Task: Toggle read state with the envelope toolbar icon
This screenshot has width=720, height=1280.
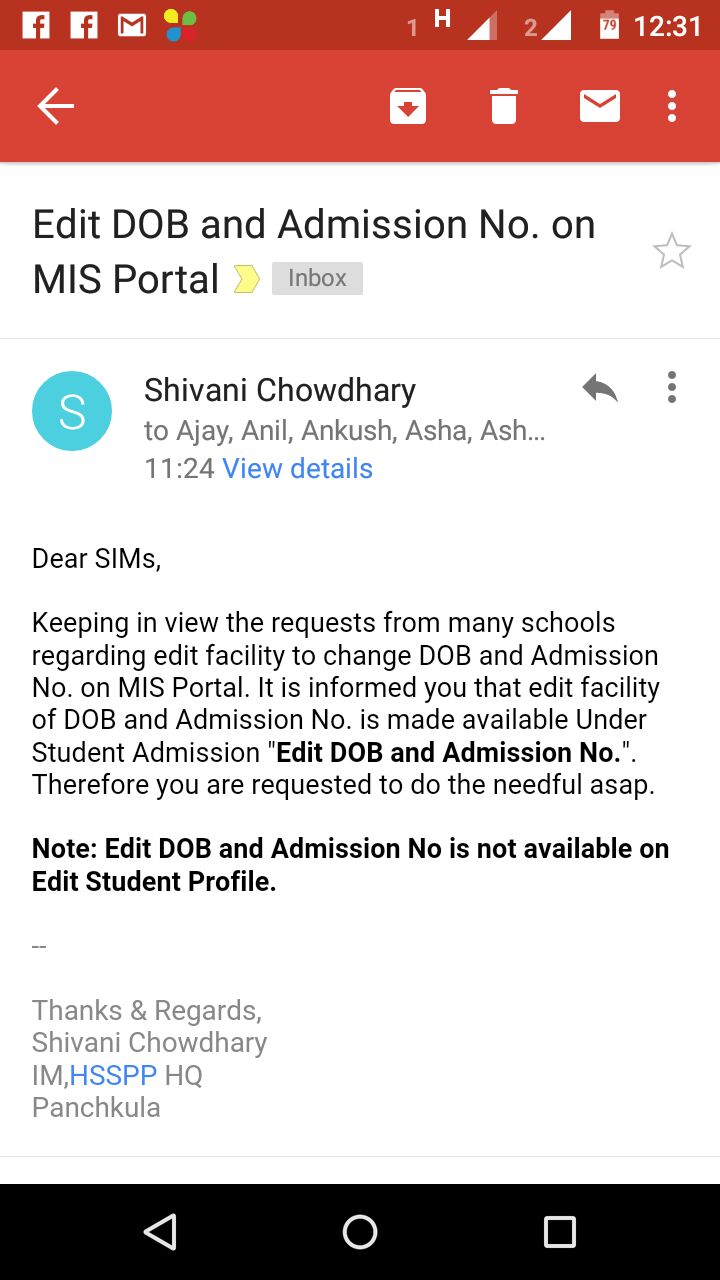Action: tap(599, 104)
